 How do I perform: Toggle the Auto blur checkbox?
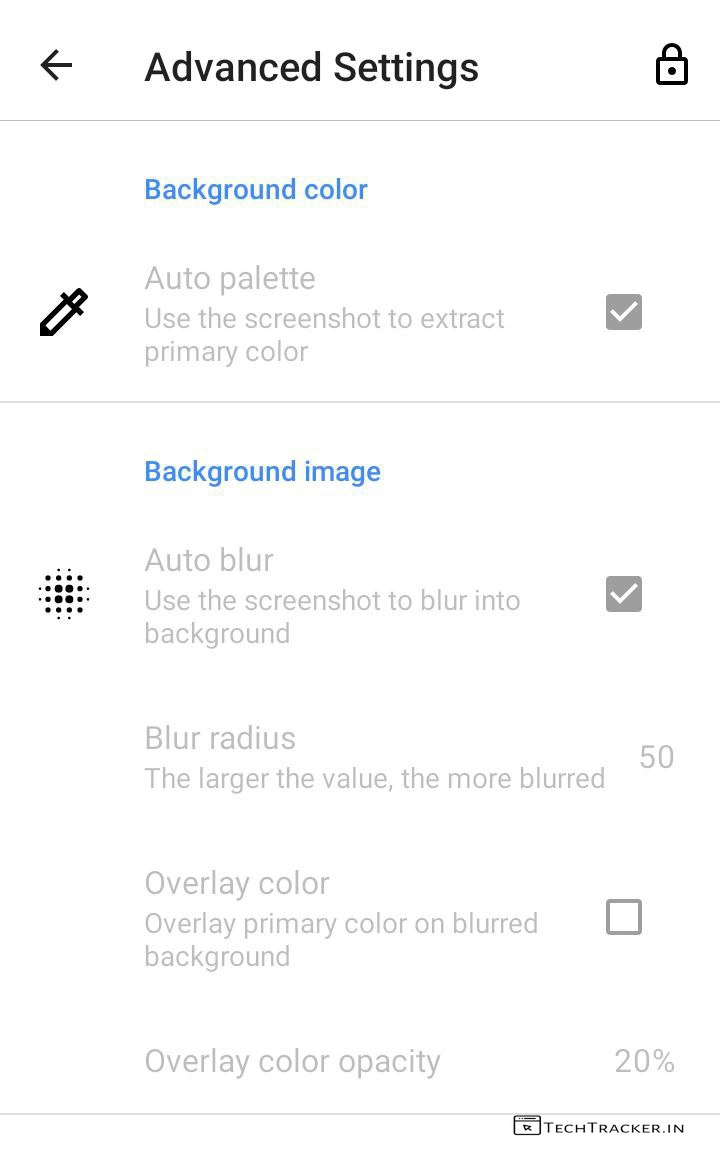(623, 595)
